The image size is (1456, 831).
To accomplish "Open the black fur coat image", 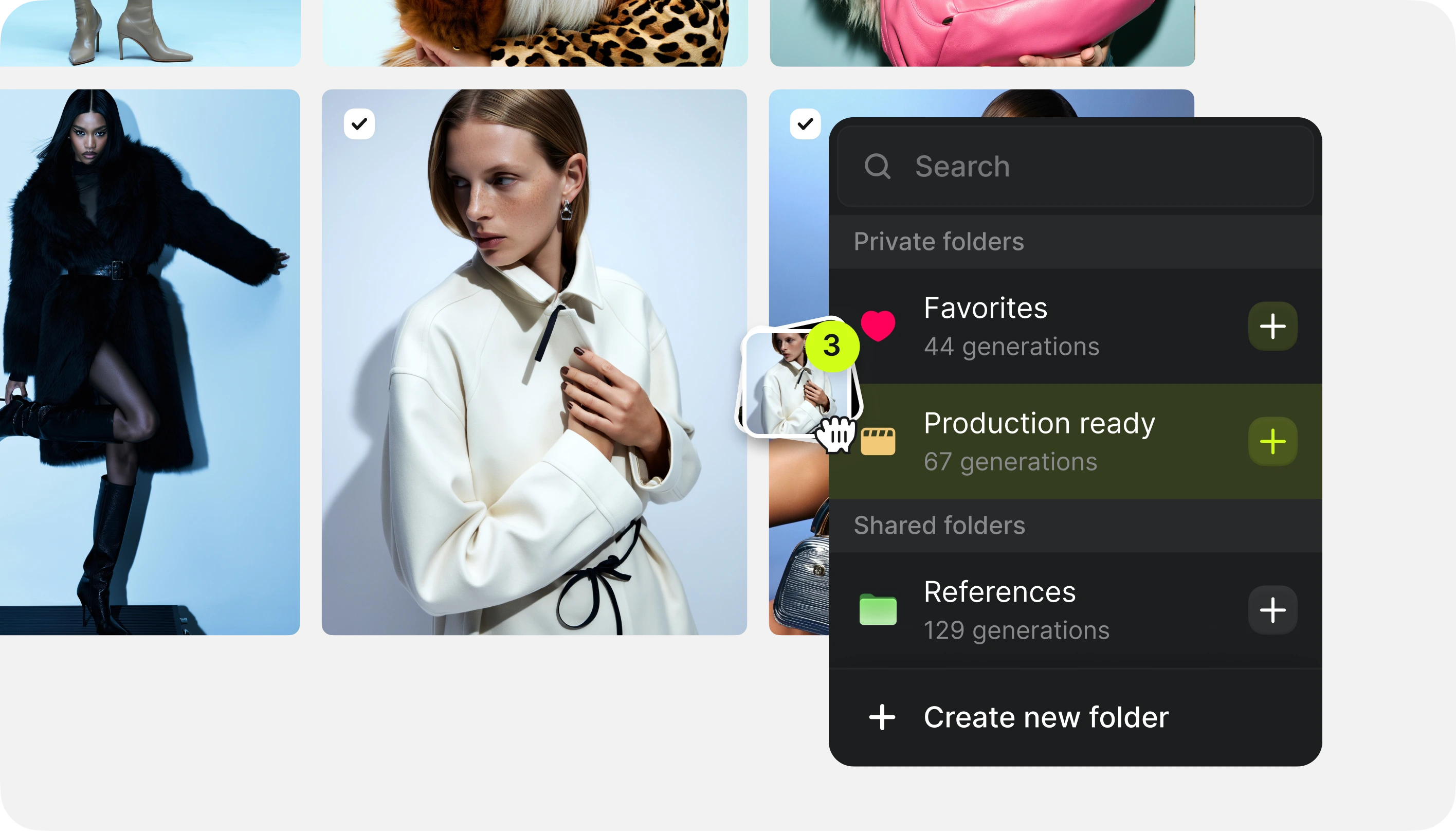I will tap(150, 362).
